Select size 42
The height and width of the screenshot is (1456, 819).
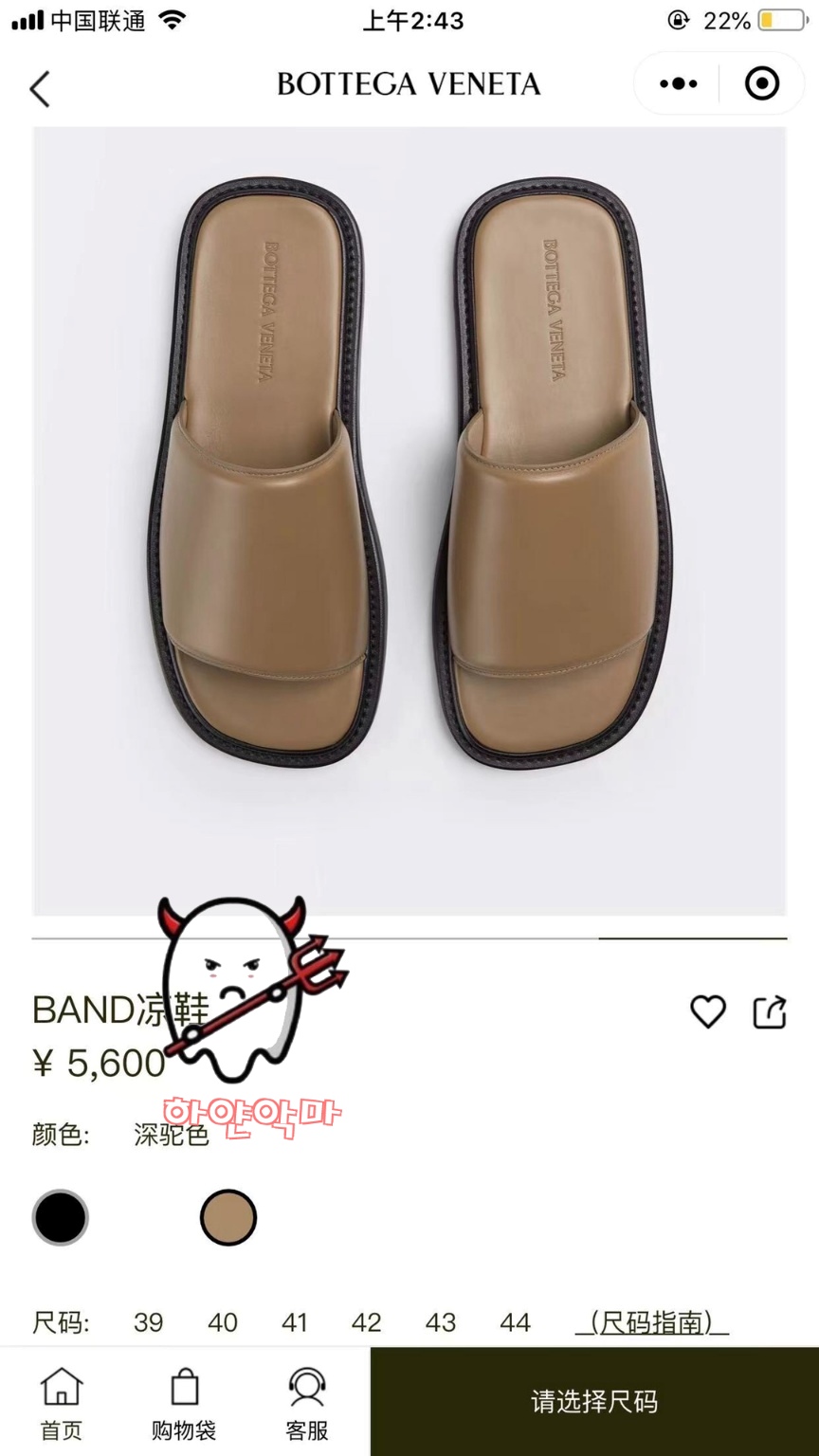click(x=367, y=1322)
